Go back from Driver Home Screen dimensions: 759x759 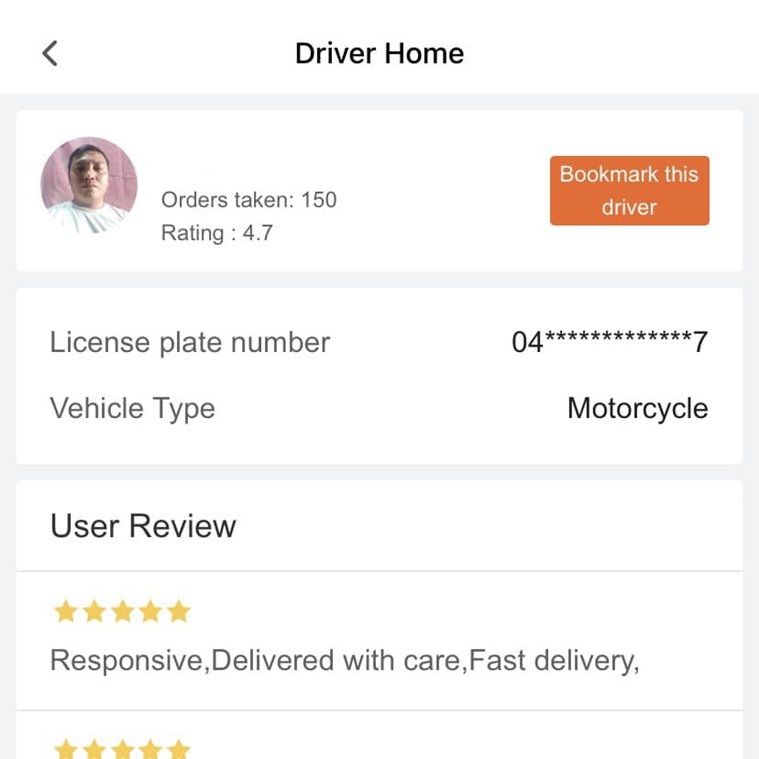point(50,53)
